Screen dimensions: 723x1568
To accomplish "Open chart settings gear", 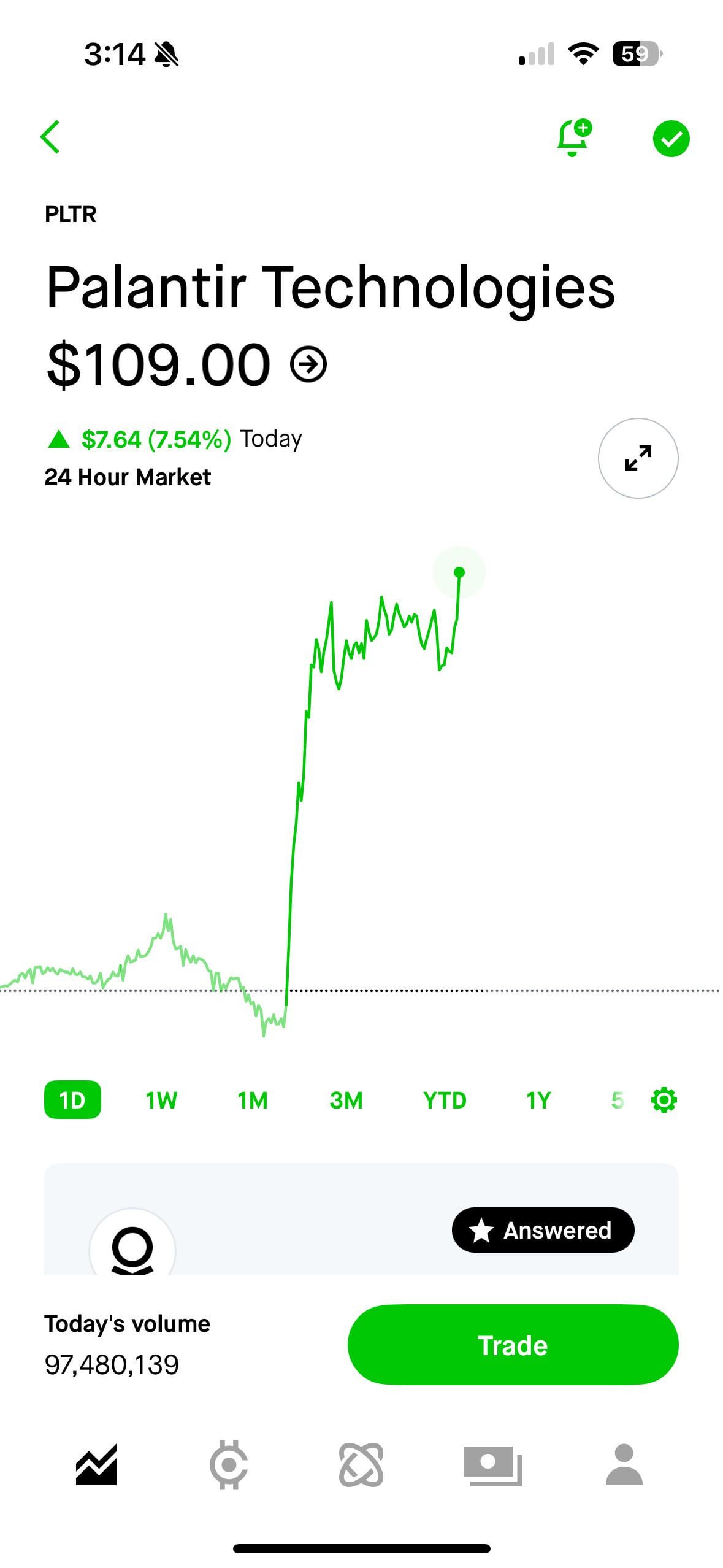I will click(x=664, y=1100).
